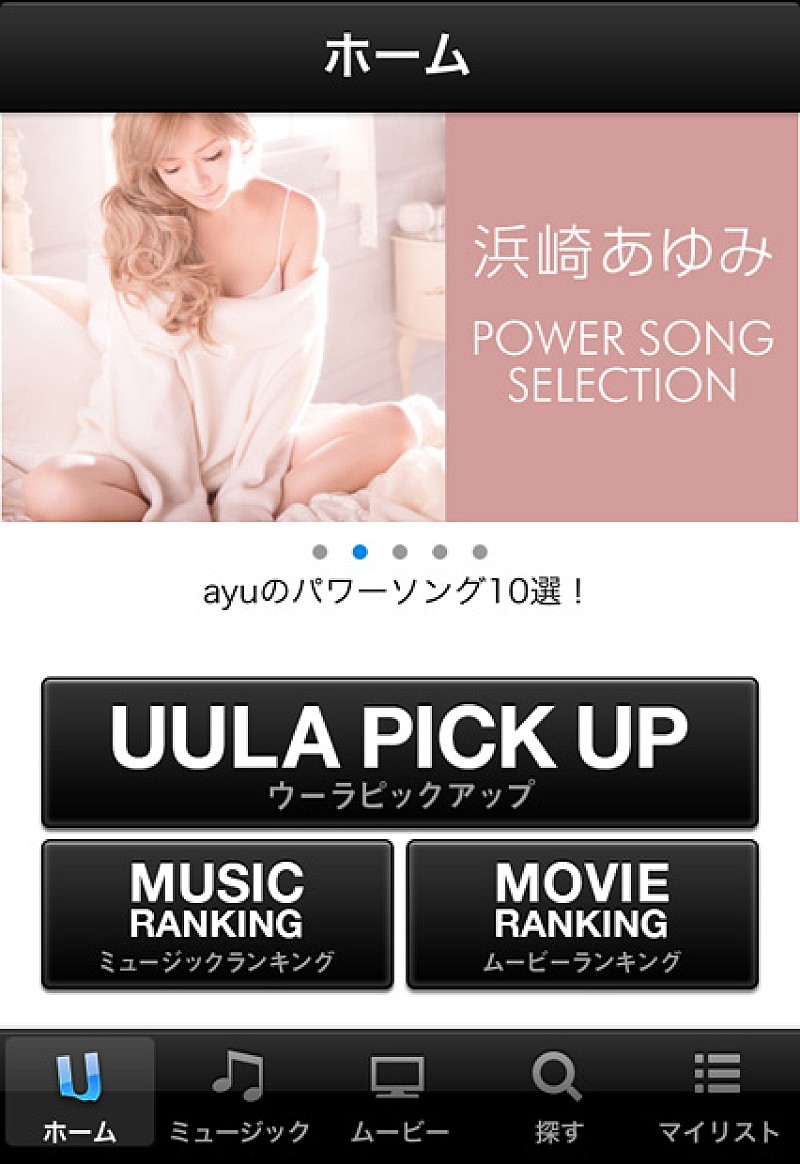View the MUSIC RANKING

(217, 915)
